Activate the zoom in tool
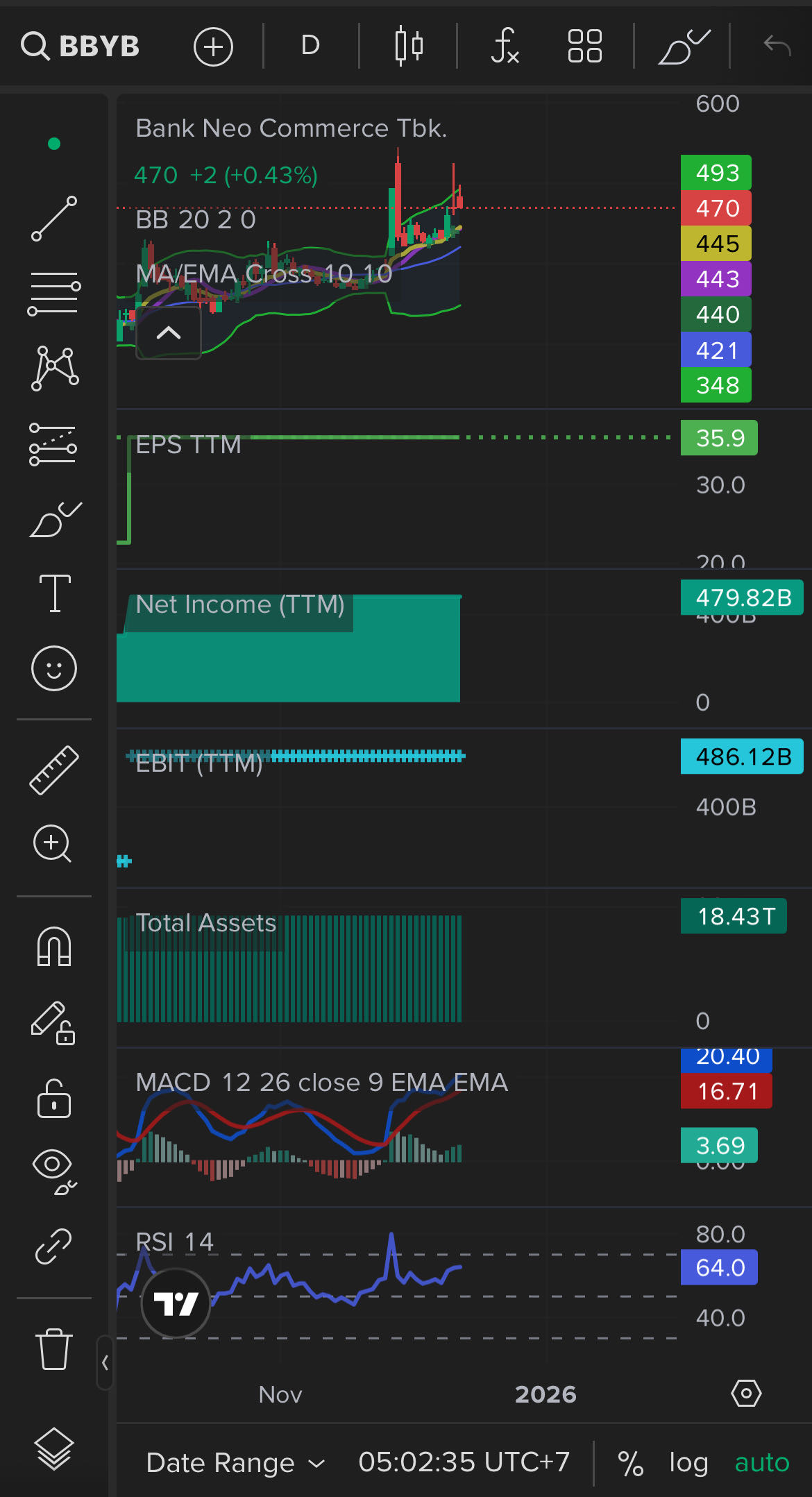The width and height of the screenshot is (812, 1497). (x=53, y=844)
